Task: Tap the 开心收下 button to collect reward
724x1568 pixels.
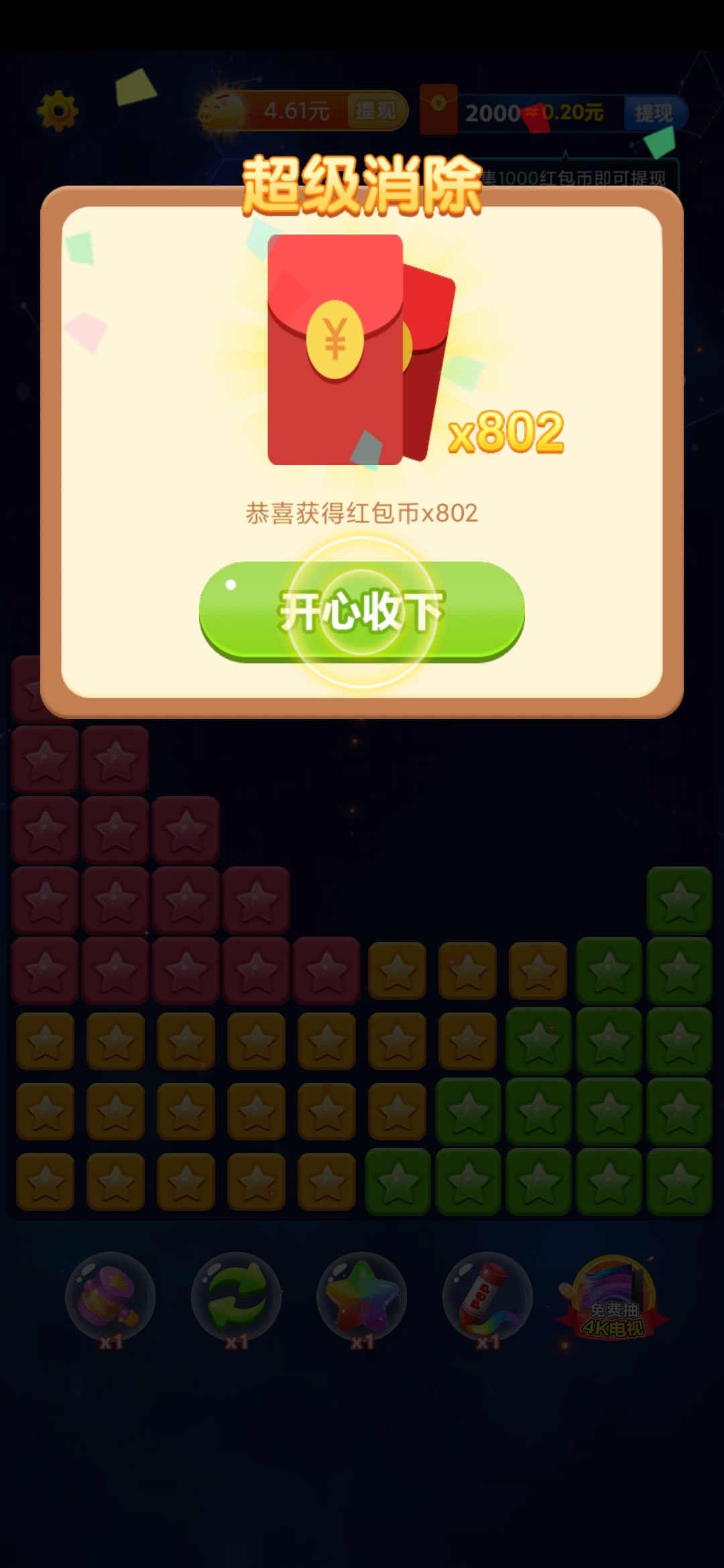Action: 361,611
